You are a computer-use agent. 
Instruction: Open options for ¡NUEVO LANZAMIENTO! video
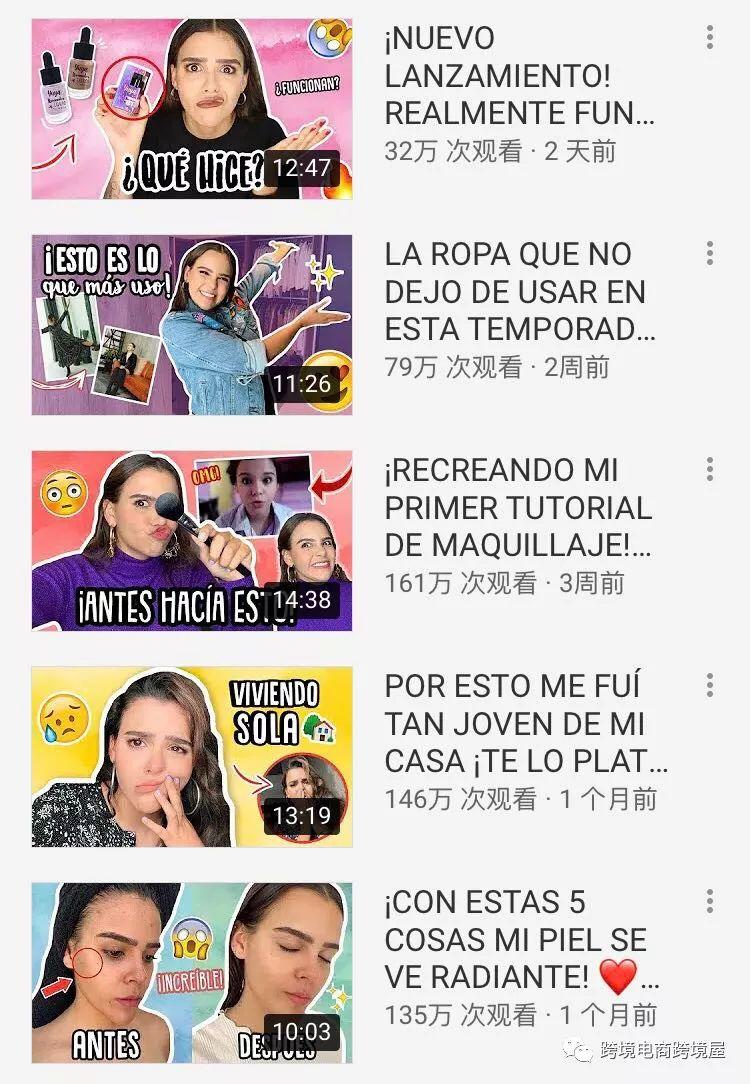coord(710,38)
